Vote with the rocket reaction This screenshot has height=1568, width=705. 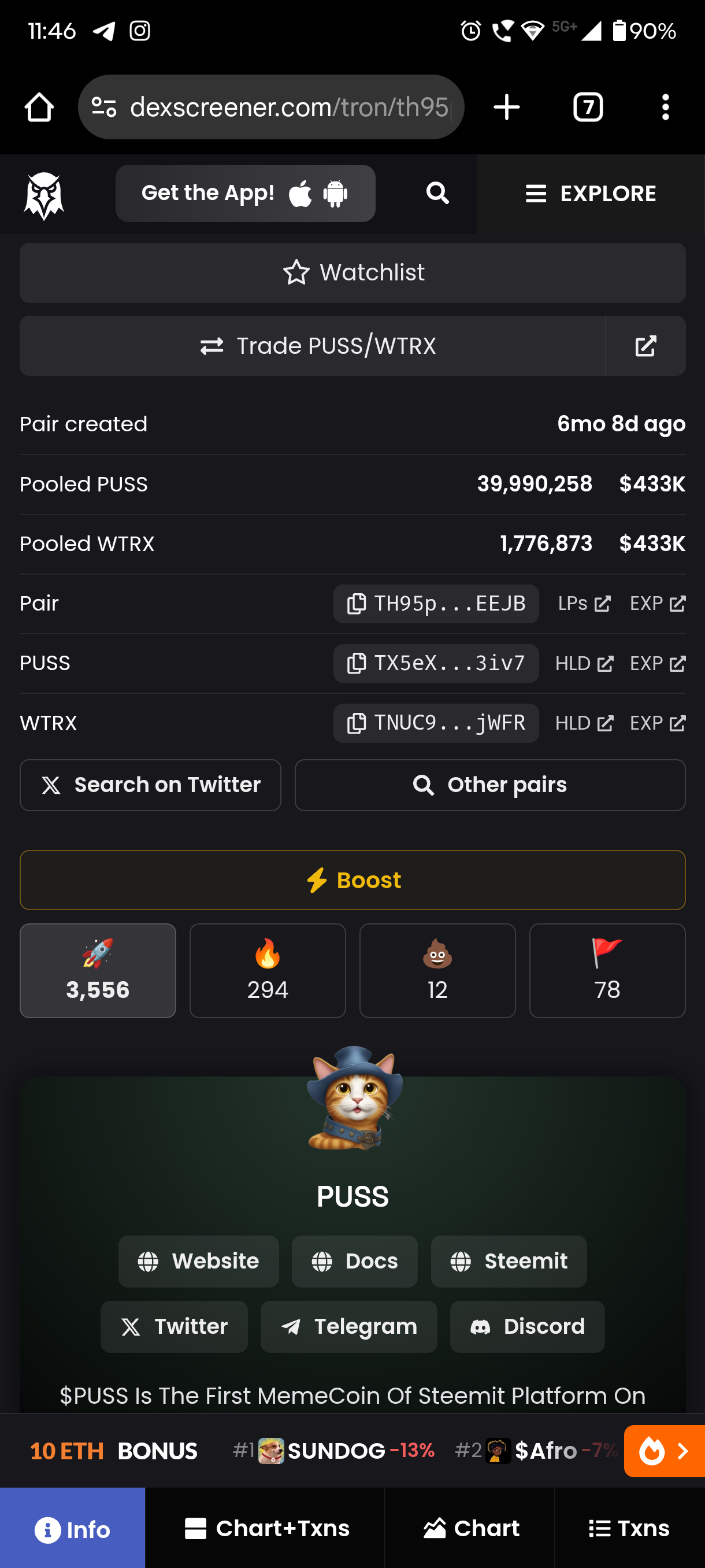coord(98,970)
